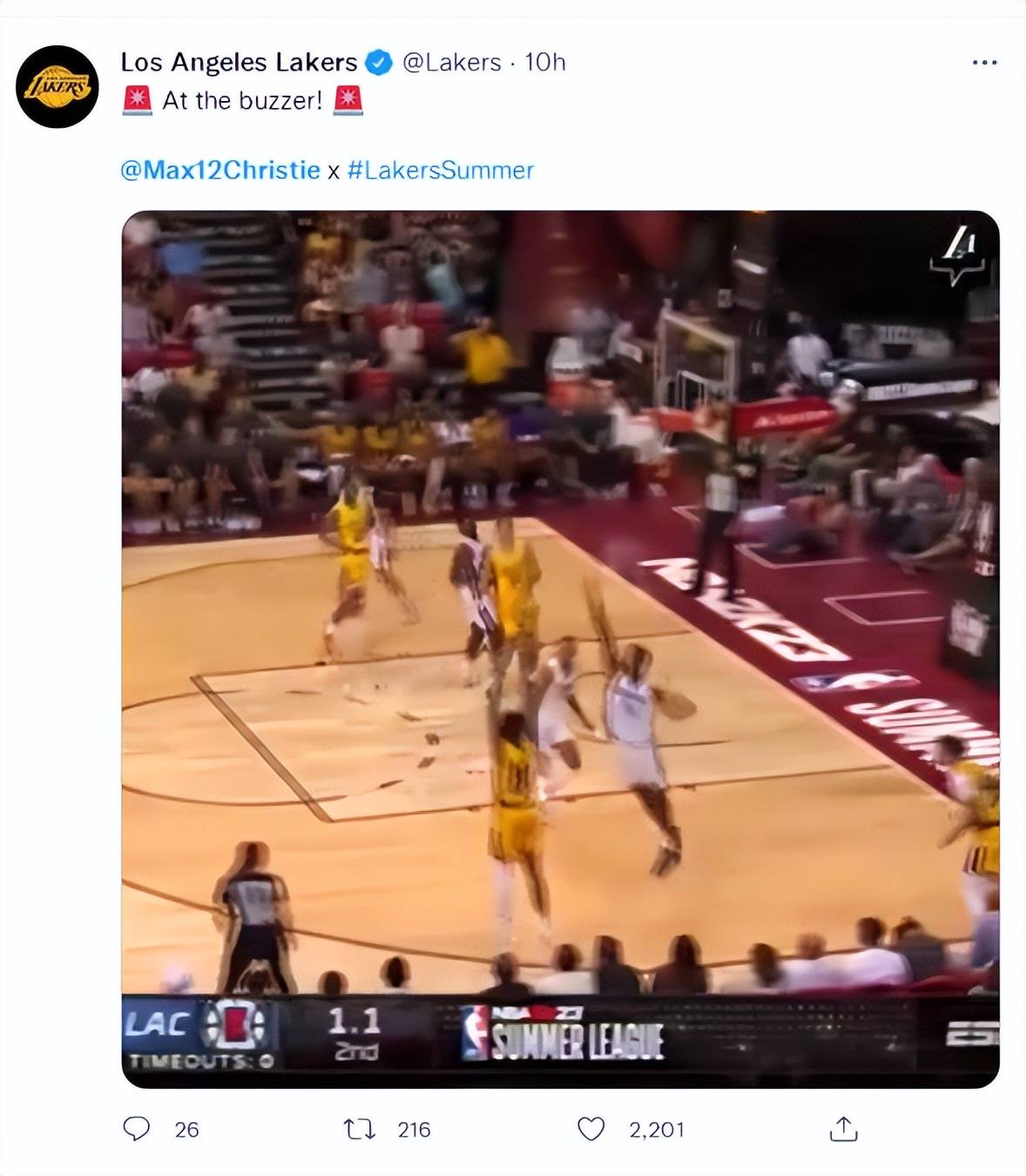Retweet the Lakers post
The image size is (1026, 1176).
pyautogui.click(x=360, y=1129)
